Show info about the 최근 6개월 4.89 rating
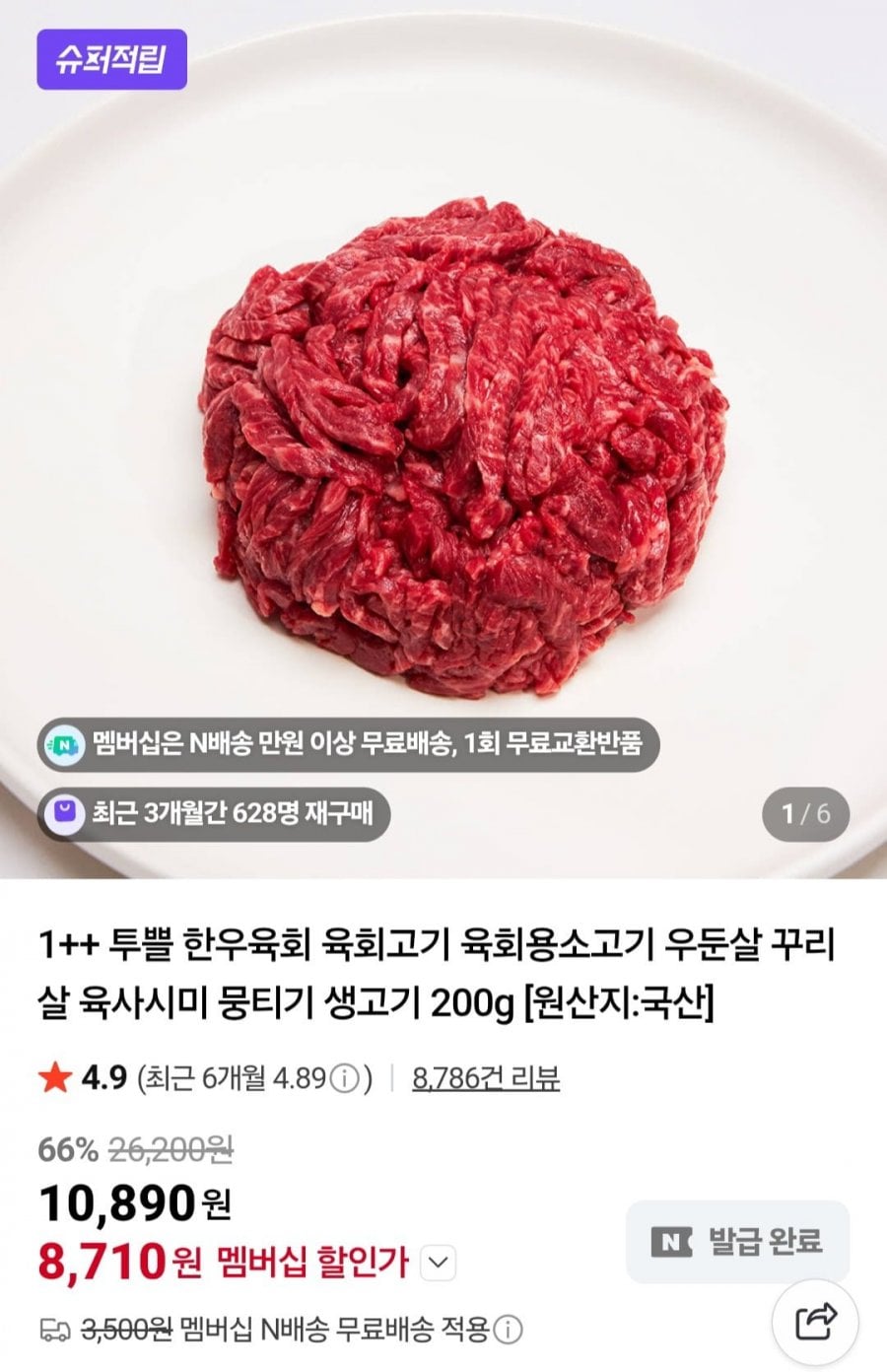The width and height of the screenshot is (887, 1372). [344, 1079]
